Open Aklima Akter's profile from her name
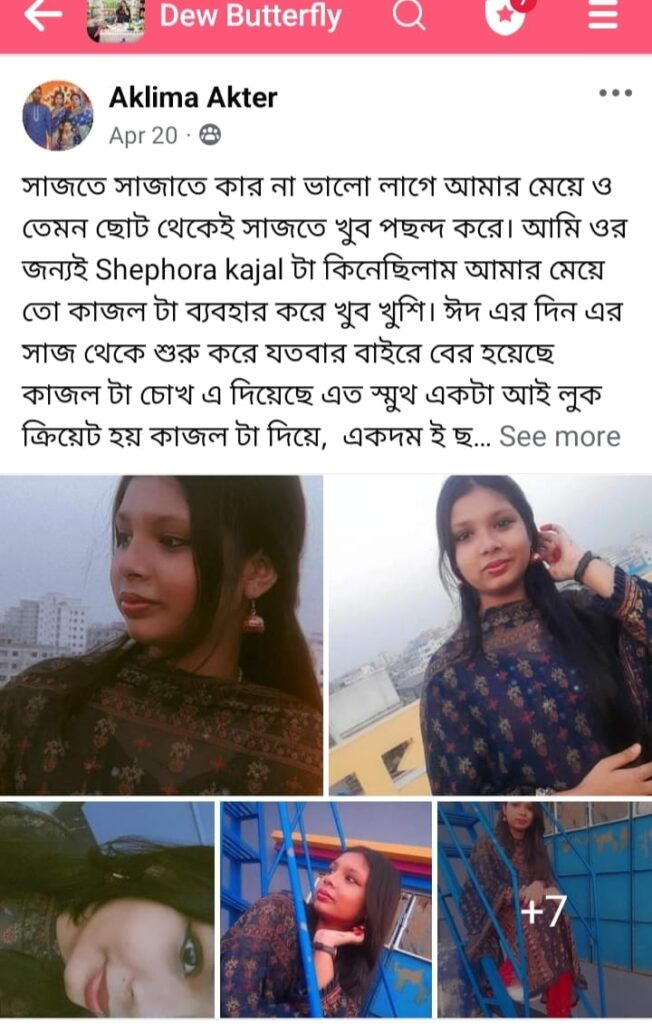 [x=193, y=97]
